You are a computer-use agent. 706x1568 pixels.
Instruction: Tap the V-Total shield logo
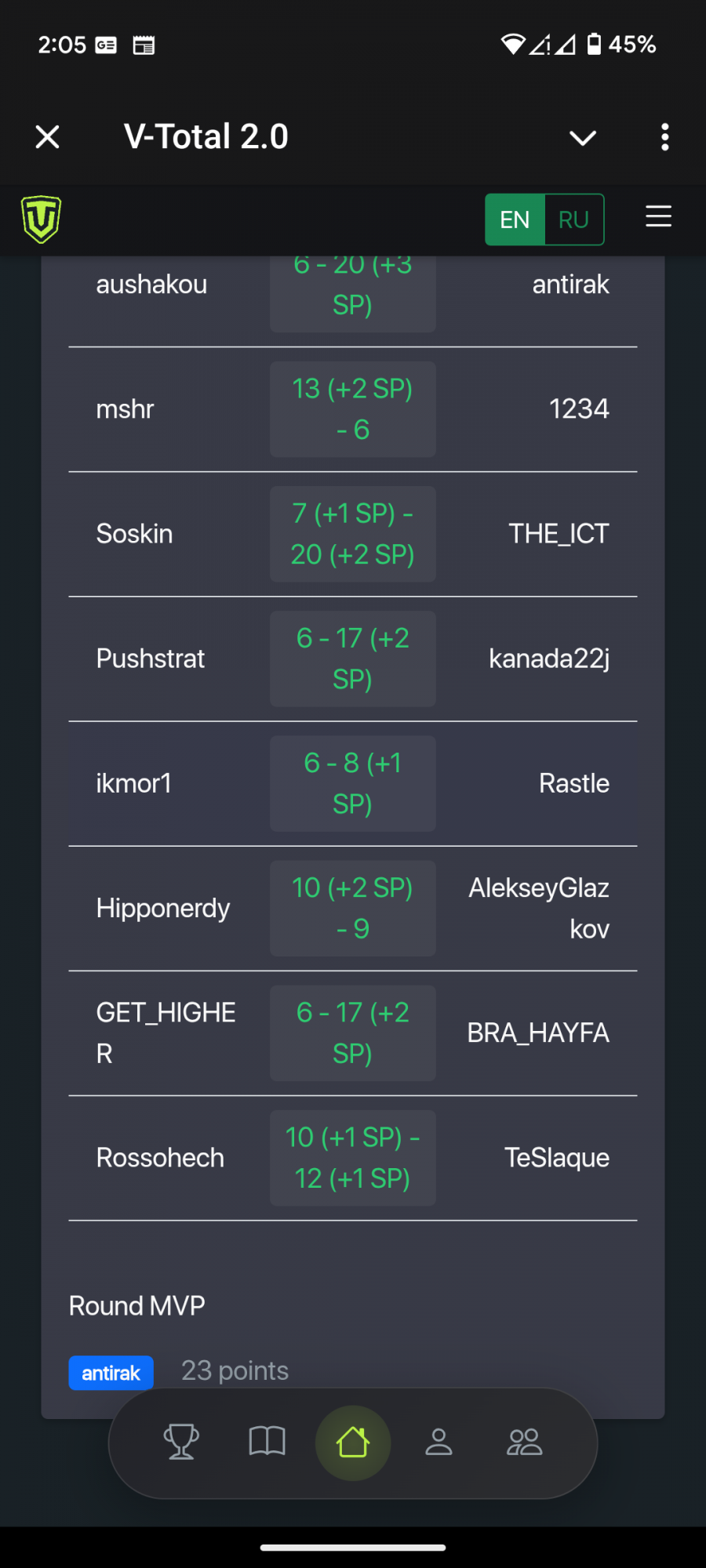pyautogui.click(x=41, y=219)
